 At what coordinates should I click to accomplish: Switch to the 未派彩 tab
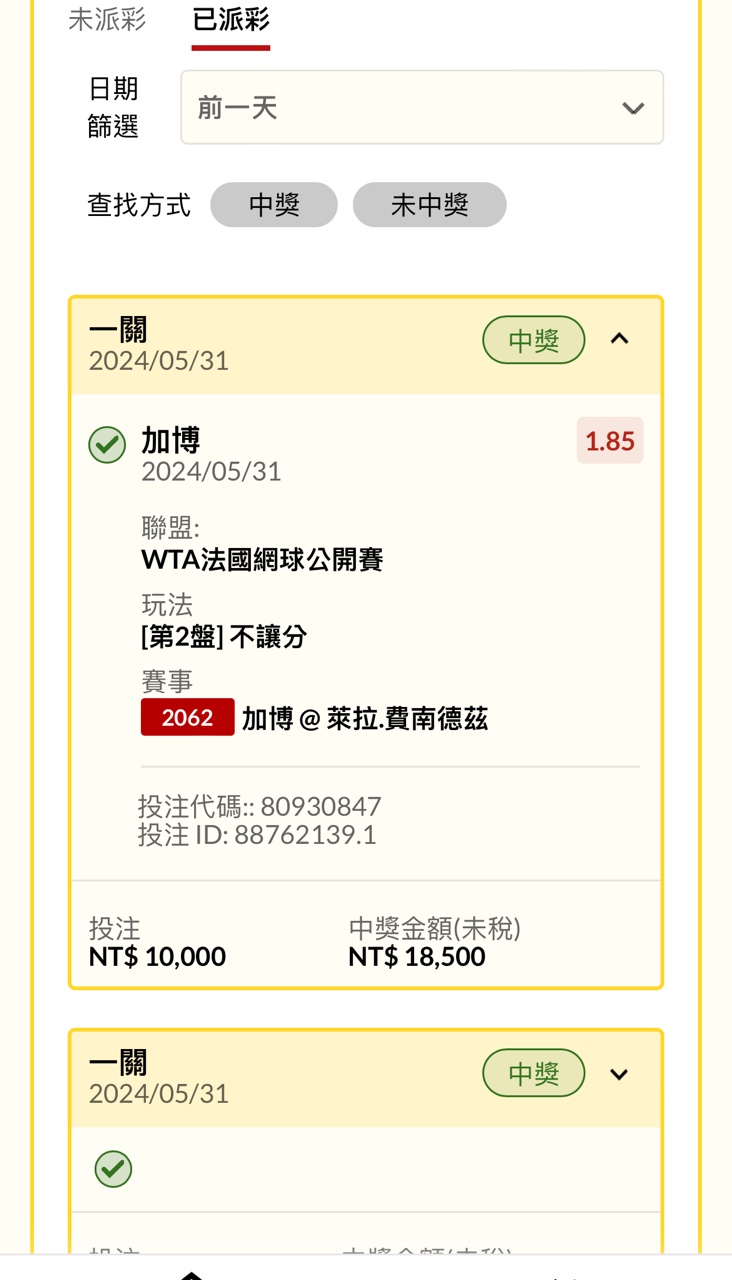pos(107,20)
